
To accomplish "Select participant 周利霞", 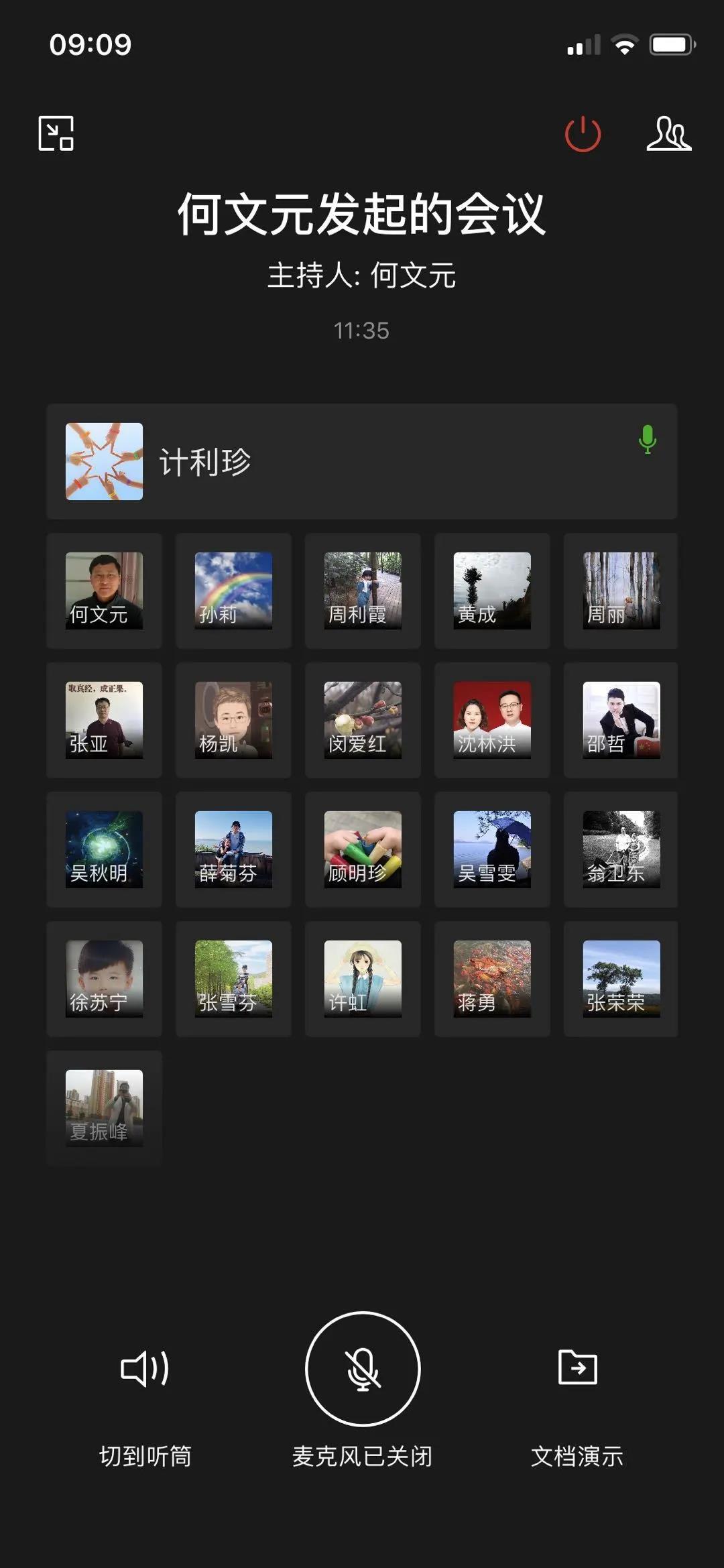I will 363,591.
